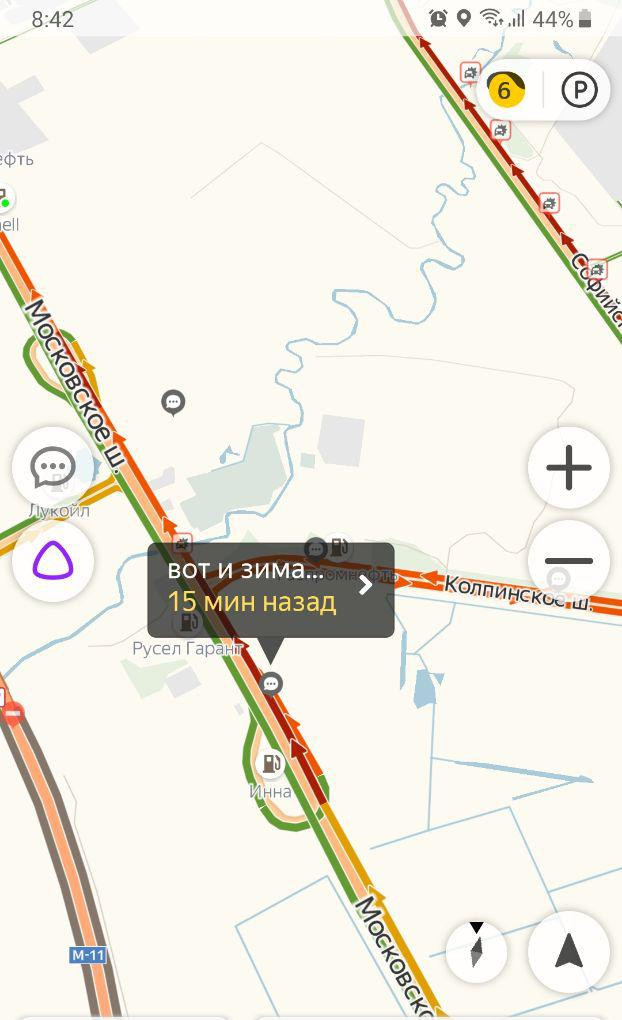Tap the parking layer button
This screenshot has height=1020, width=622.
tap(579, 89)
